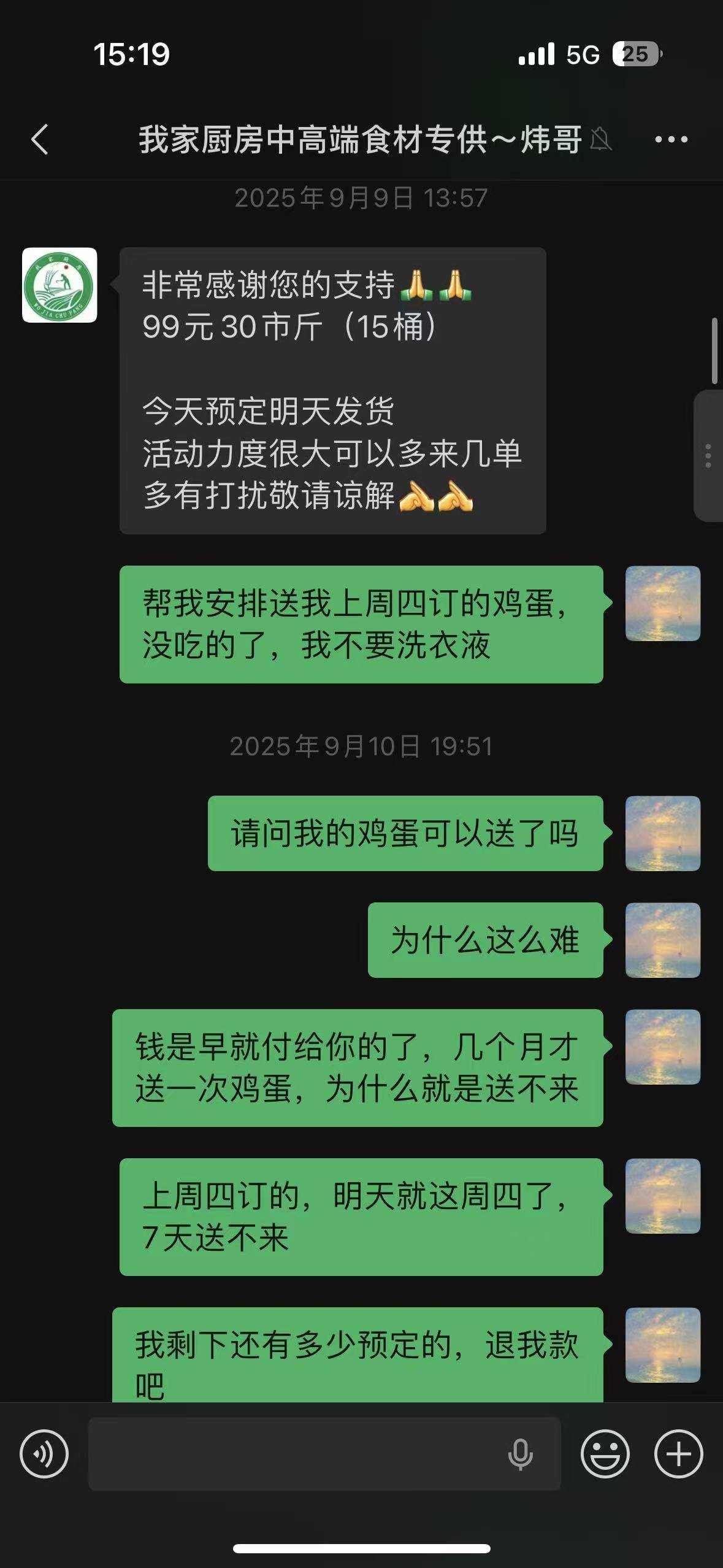Viewport: 723px width, 1568px height.
Task: Tap the microphone dictation icon
Action: click(x=520, y=1453)
